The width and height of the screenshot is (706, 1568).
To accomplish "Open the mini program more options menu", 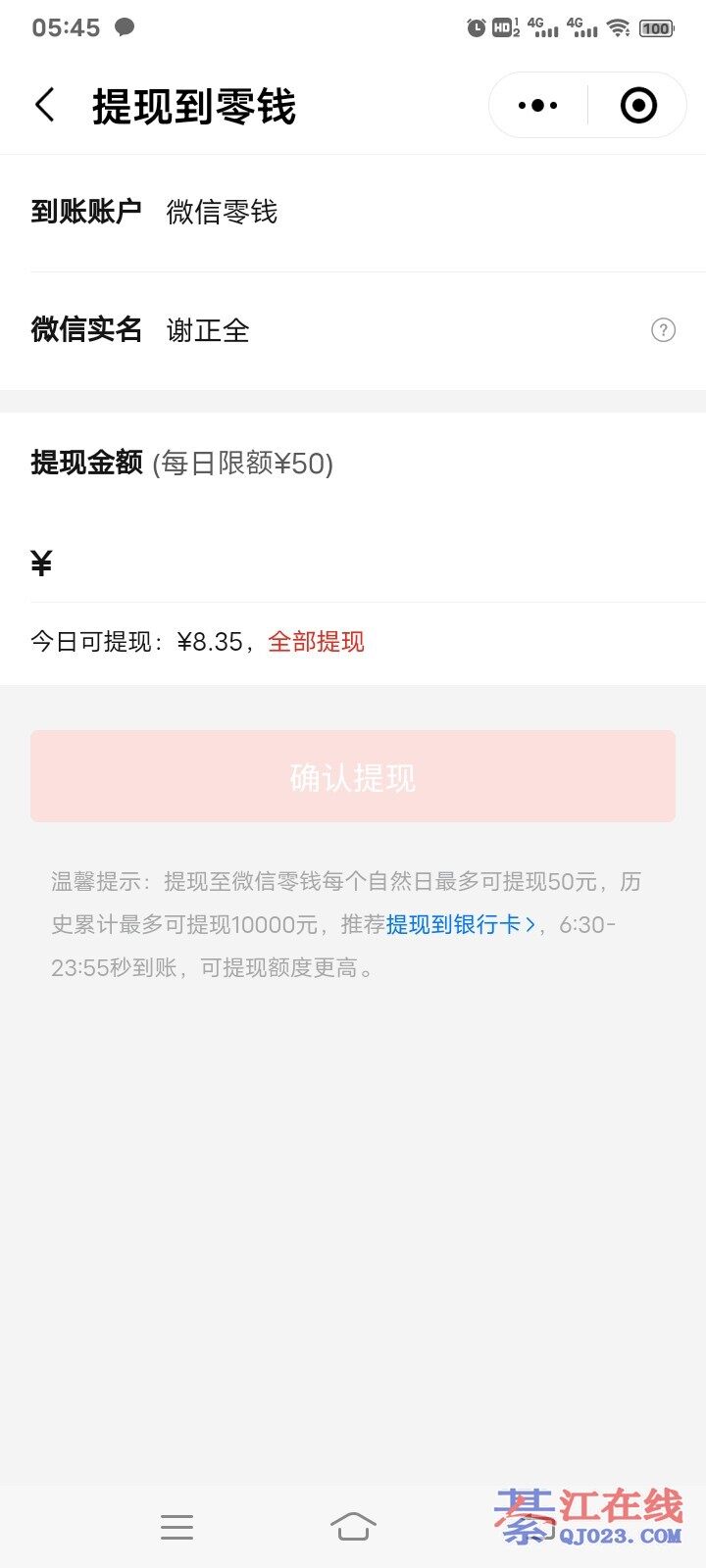I will [x=537, y=105].
